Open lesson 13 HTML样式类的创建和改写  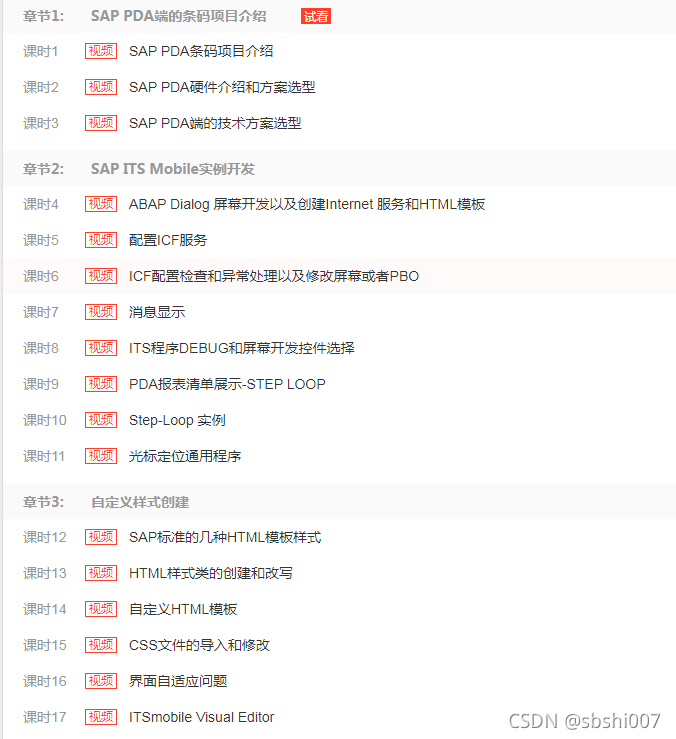(x=211, y=573)
